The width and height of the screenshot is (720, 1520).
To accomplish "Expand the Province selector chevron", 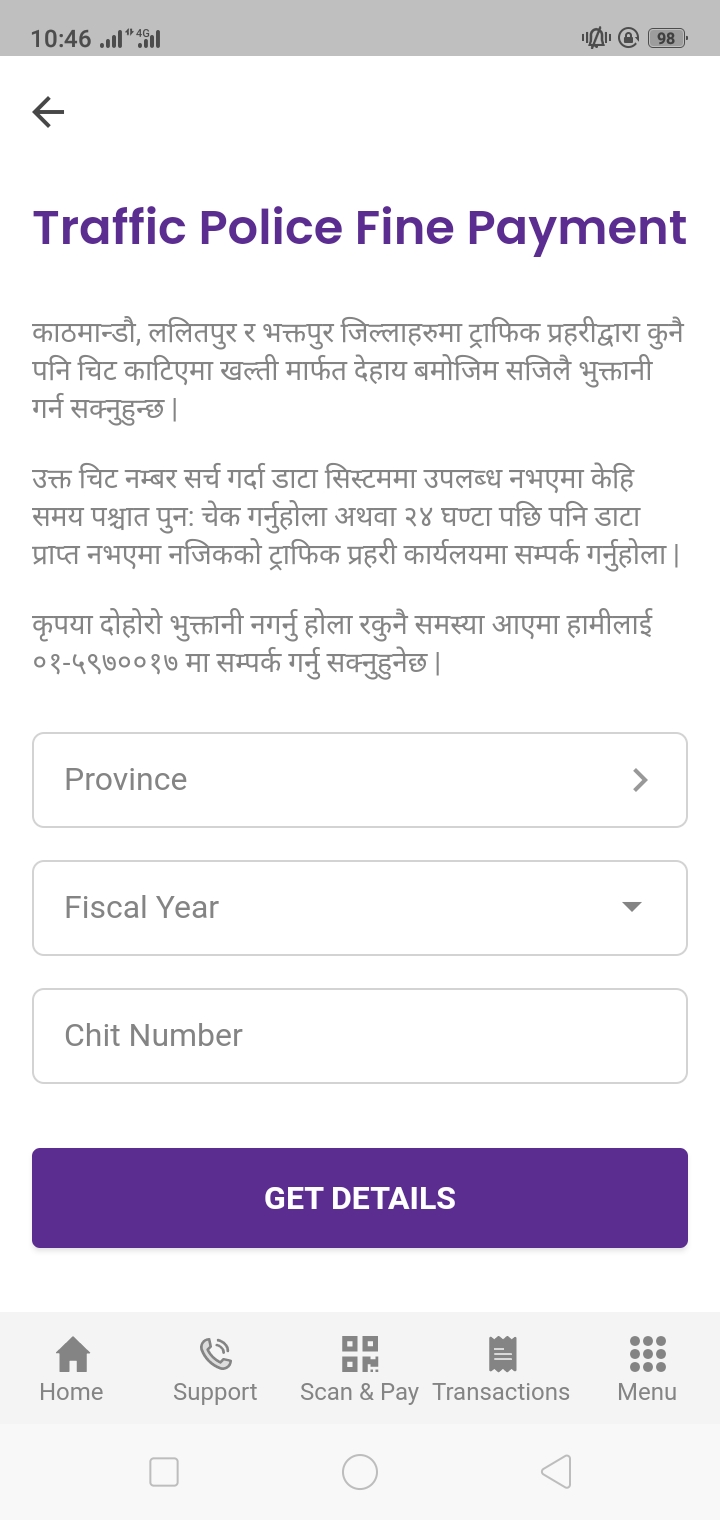I will (641, 780).
